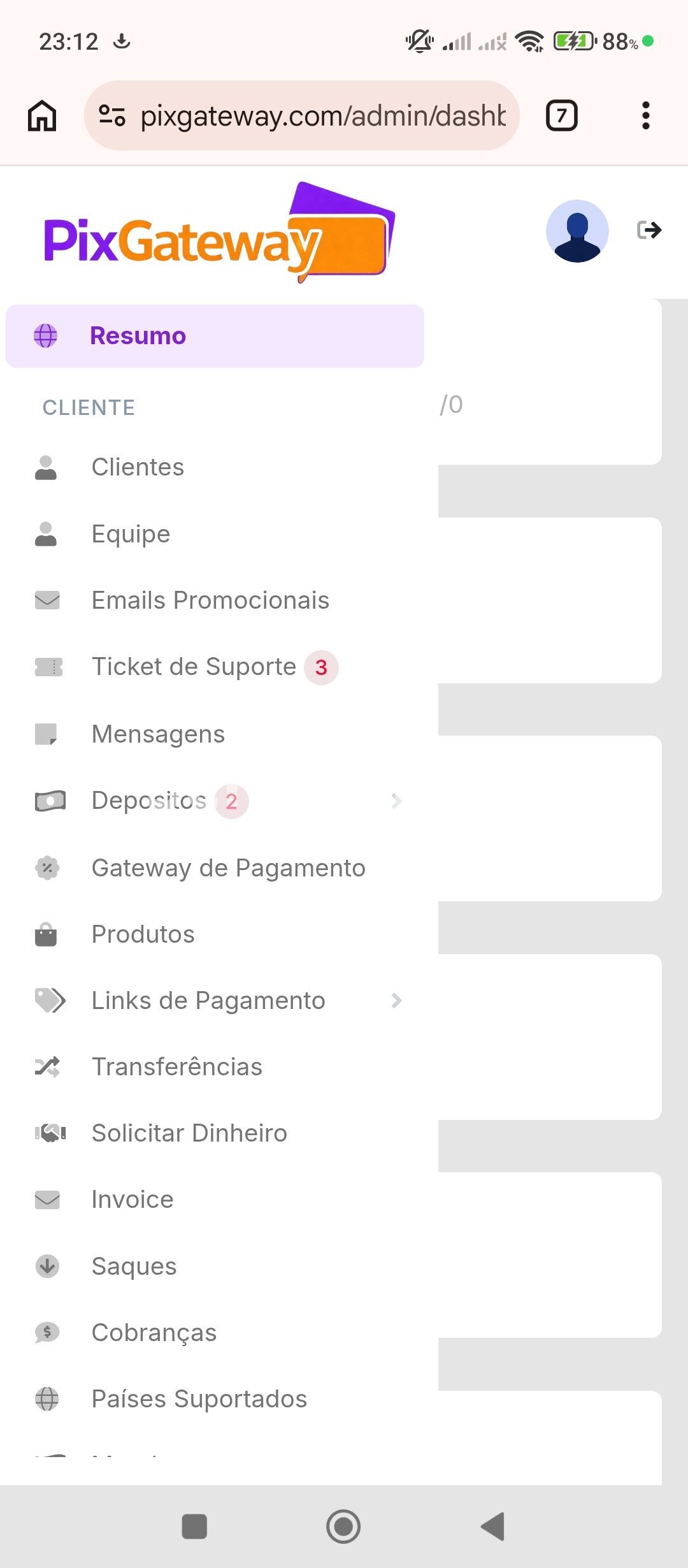Image resolution: width=688 pixels, height=1568 pixels.
Task: Expand Links de Pagamento submenu
Action: (396, 1001)
